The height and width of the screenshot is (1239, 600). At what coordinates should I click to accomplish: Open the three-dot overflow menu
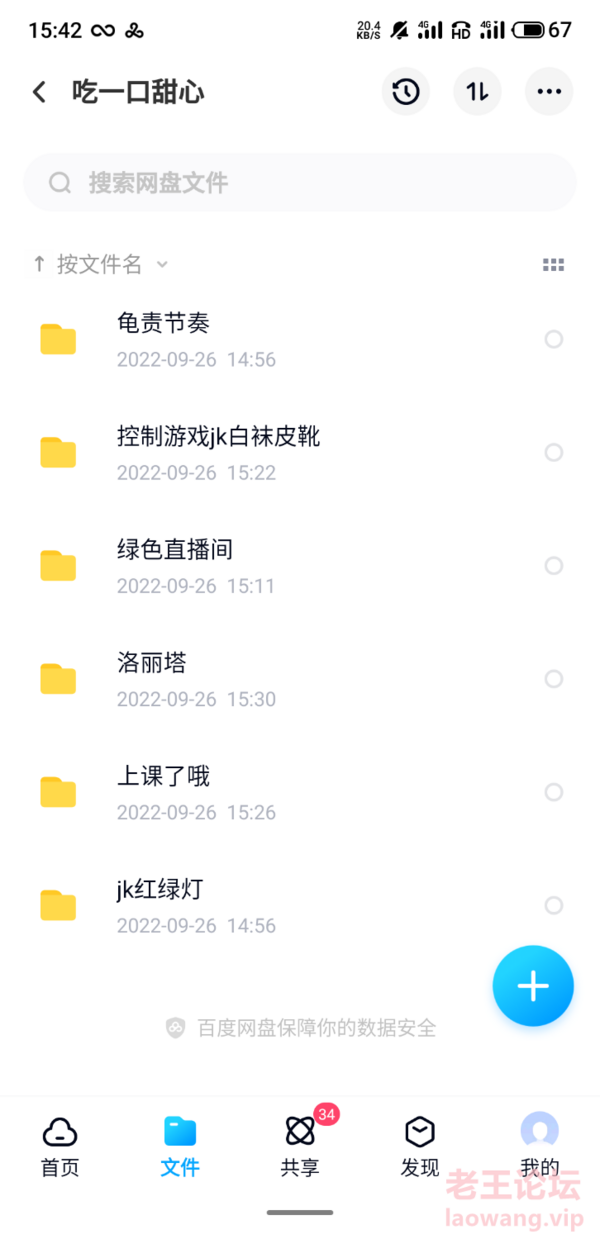(x=549, y=92)
